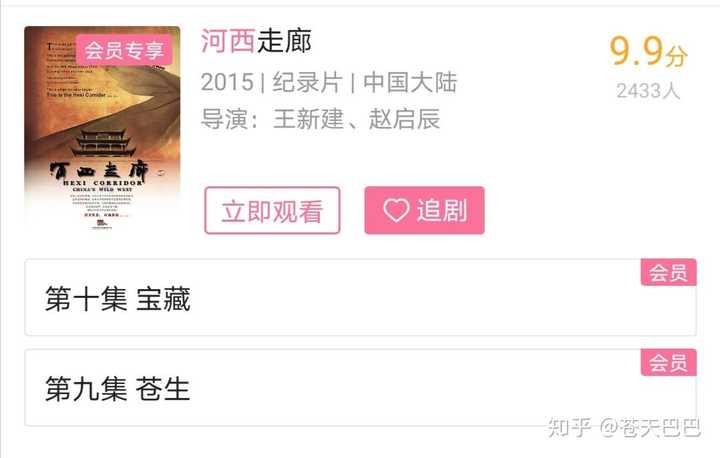Follow the series with 追剧 button
Image resolution: width=720 pixels, height=458 pixels.
pyautogui.click(x=424, y=211)
